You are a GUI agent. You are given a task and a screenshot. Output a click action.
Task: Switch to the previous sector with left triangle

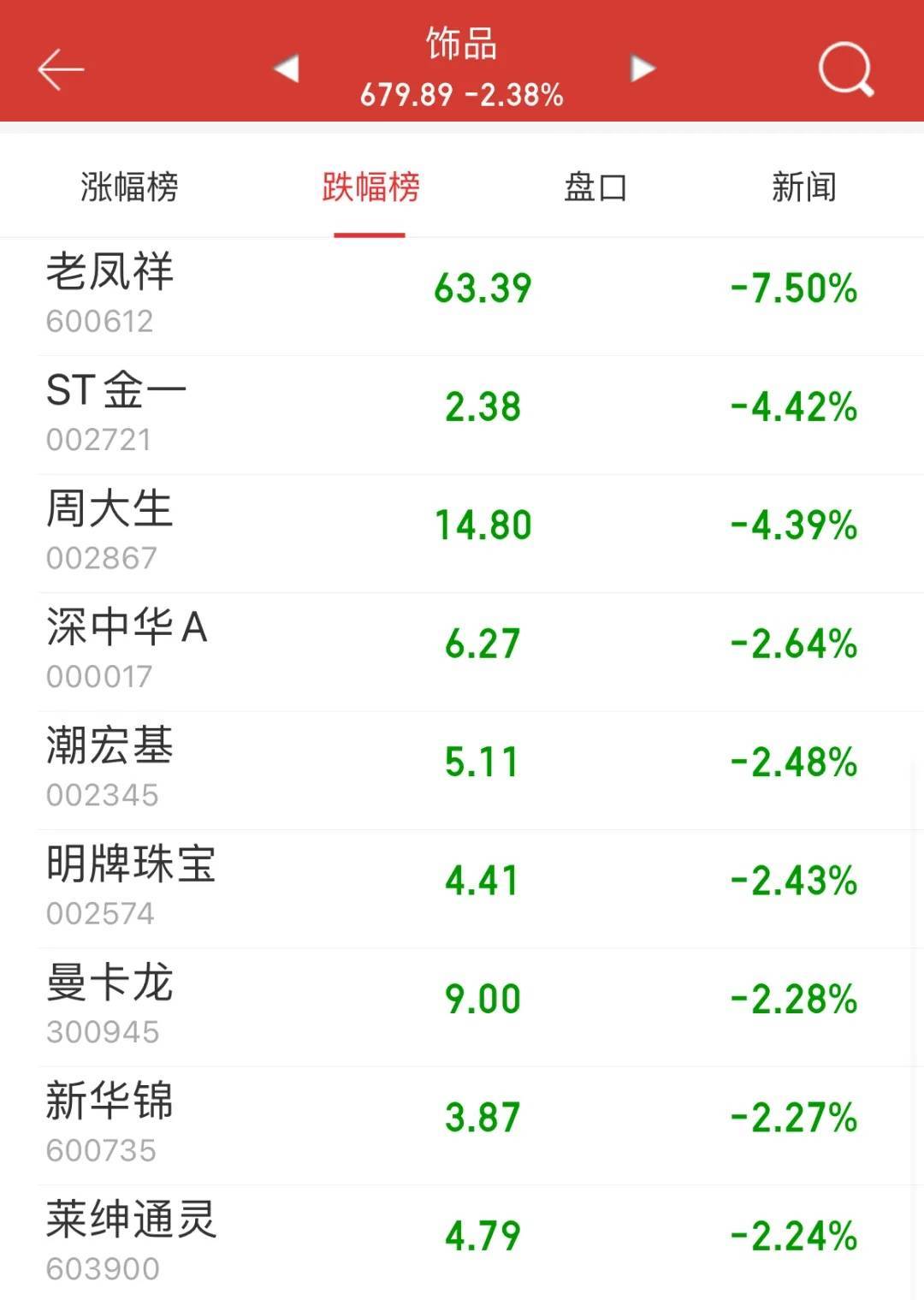coord(287,68)
